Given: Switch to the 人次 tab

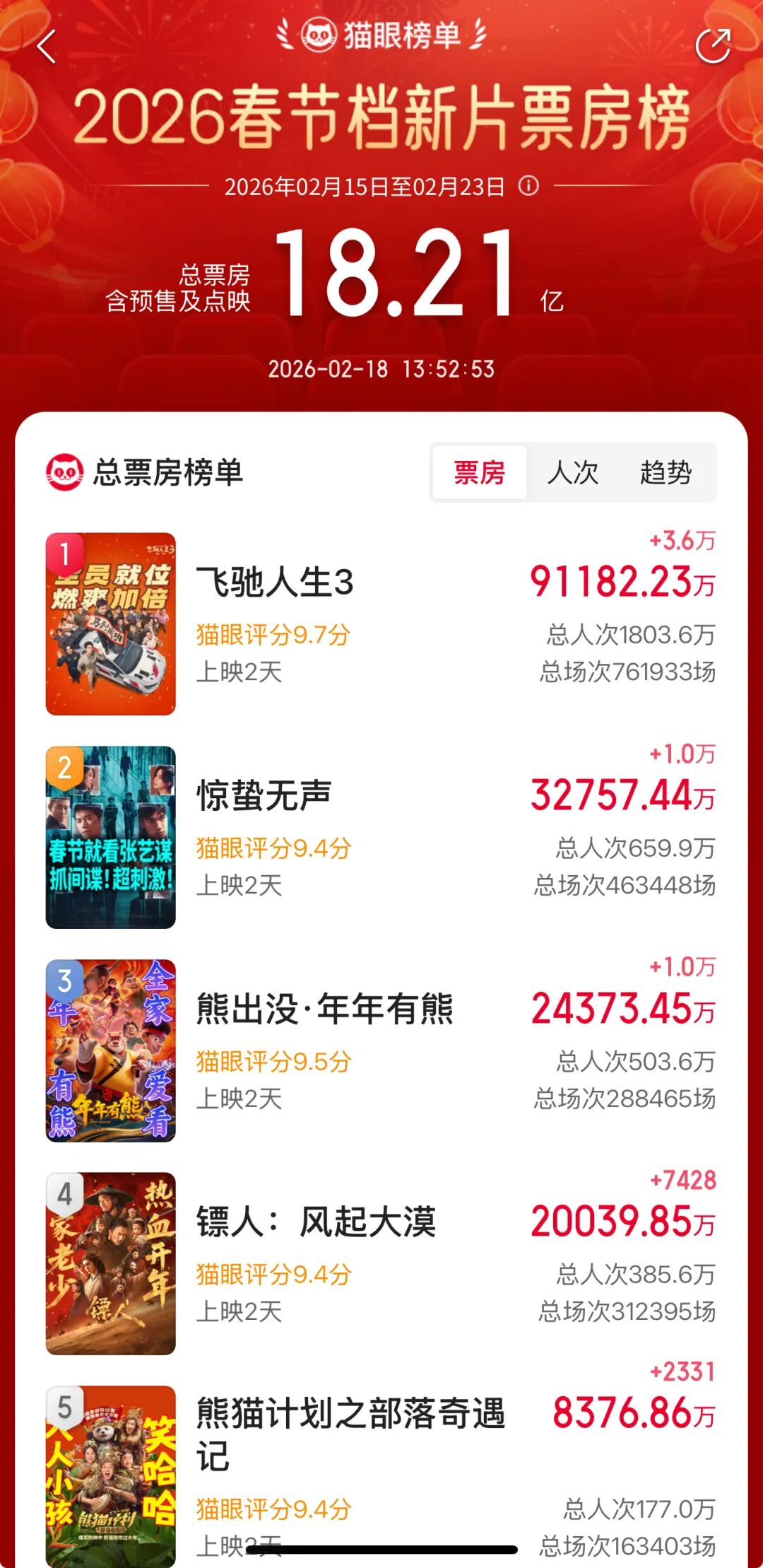Looking at the screenshot, I should pyautogui.click(x=573, y=472).
